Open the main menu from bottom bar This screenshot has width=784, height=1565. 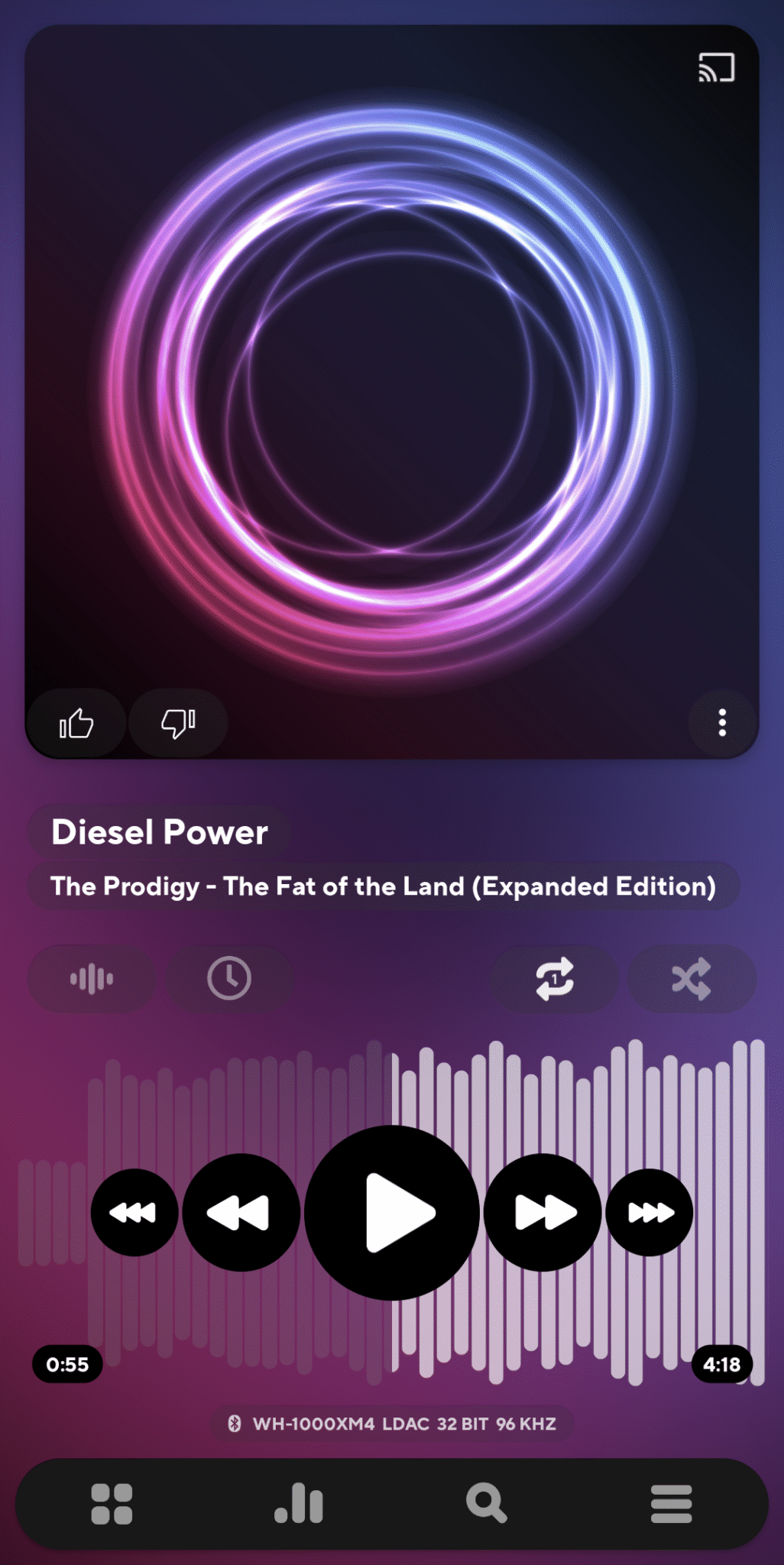[x=670, y=1502]
